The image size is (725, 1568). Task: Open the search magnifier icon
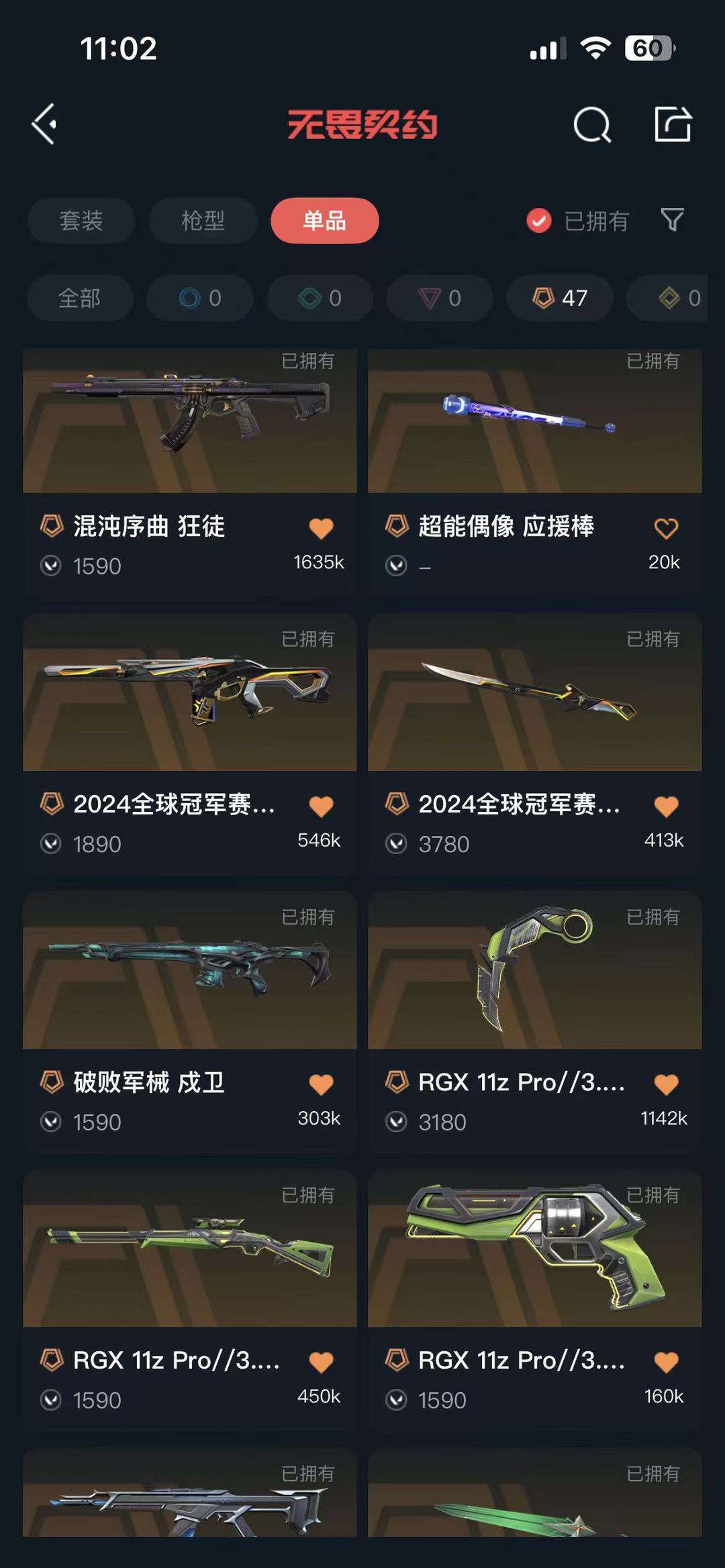[x=592, y=124]
